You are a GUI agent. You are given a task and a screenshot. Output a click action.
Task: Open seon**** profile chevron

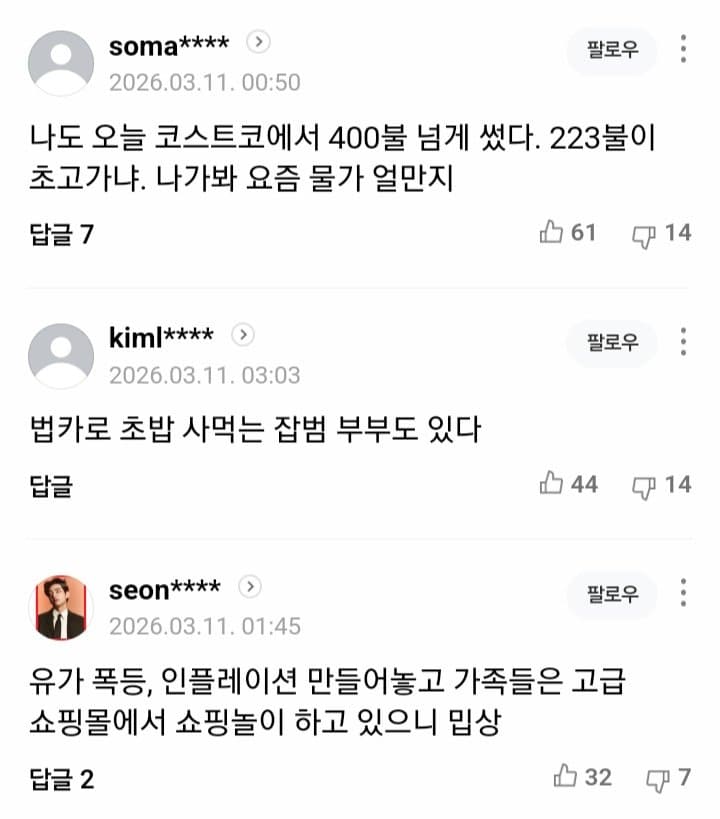point(251,587)
